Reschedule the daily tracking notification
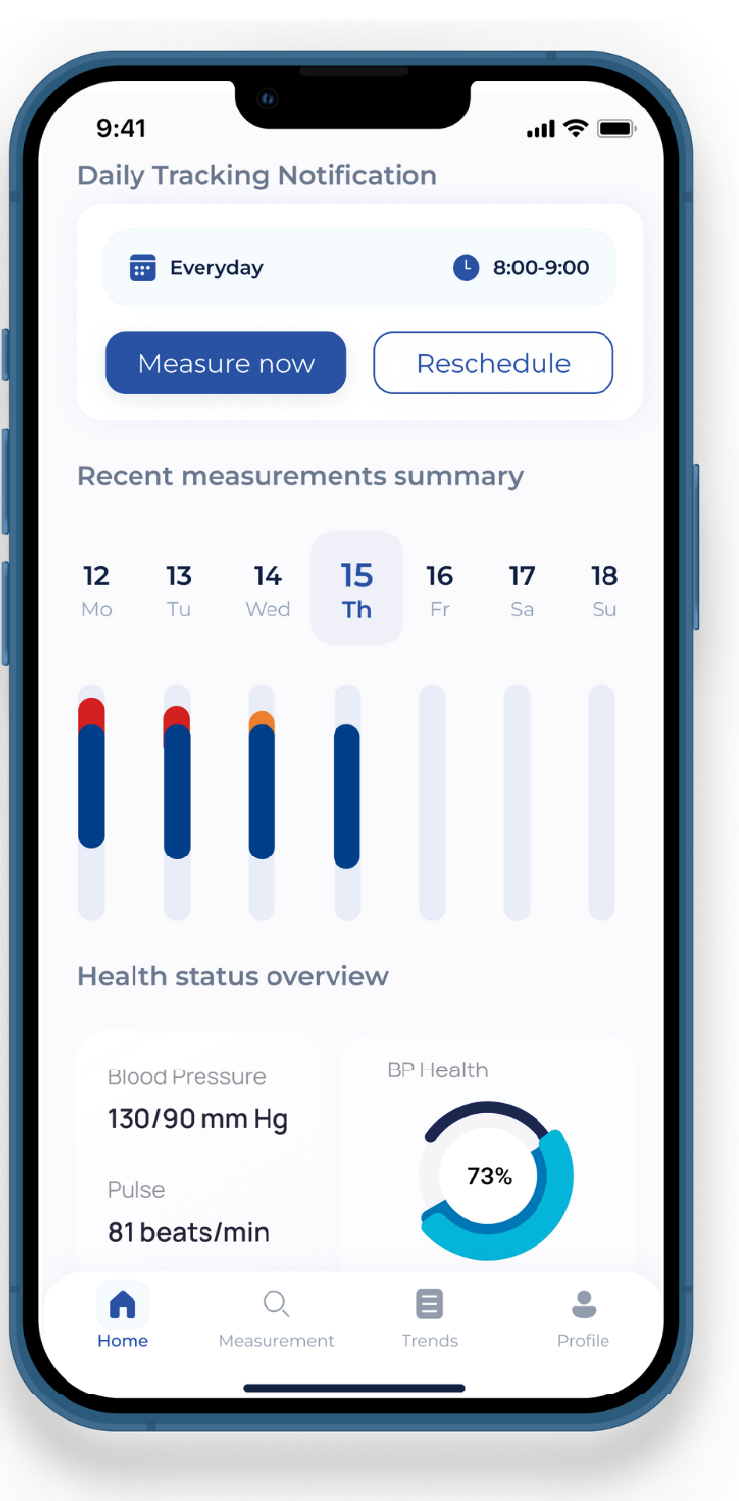This screenshot has width=739, height=1501. (x=493, y=363)
